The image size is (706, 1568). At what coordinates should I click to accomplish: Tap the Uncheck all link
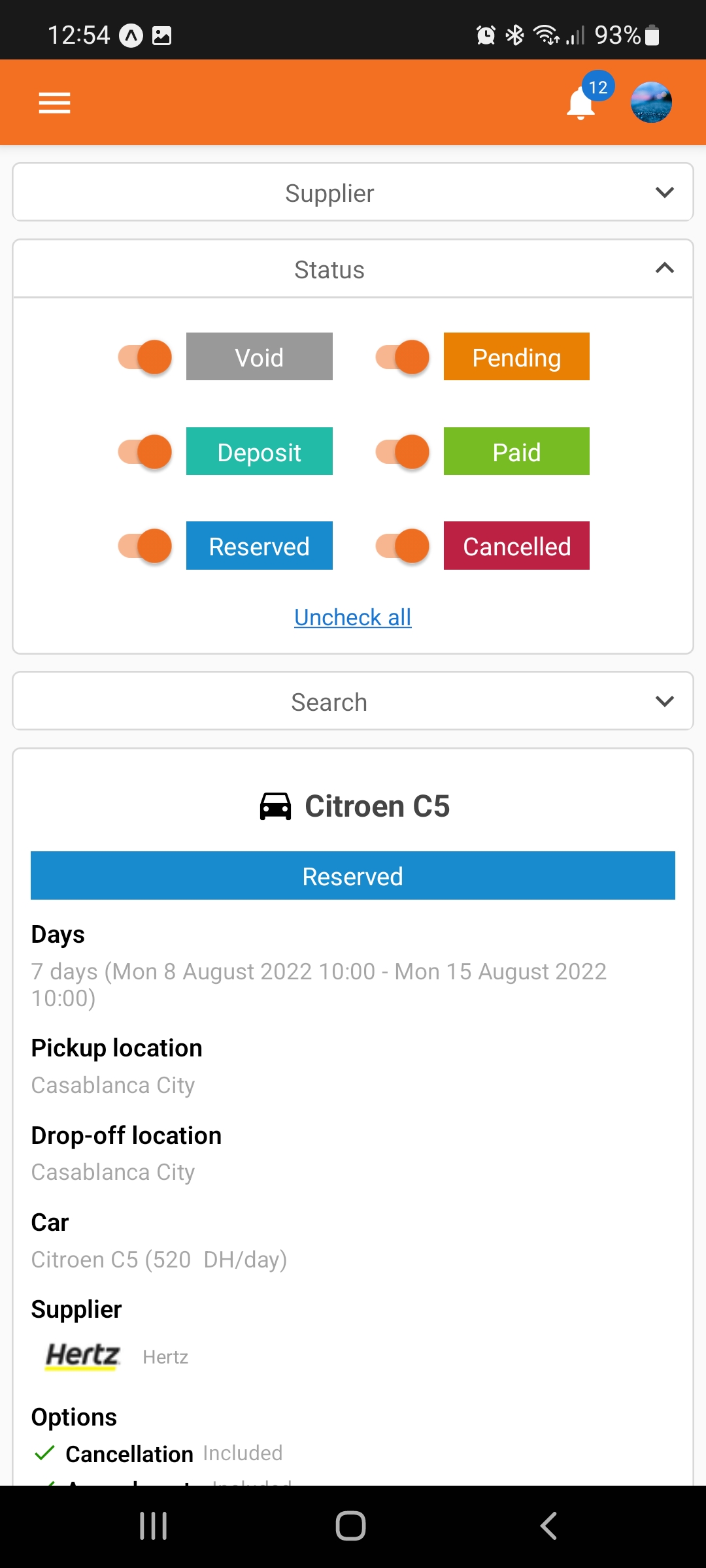(x=353, y=617)
